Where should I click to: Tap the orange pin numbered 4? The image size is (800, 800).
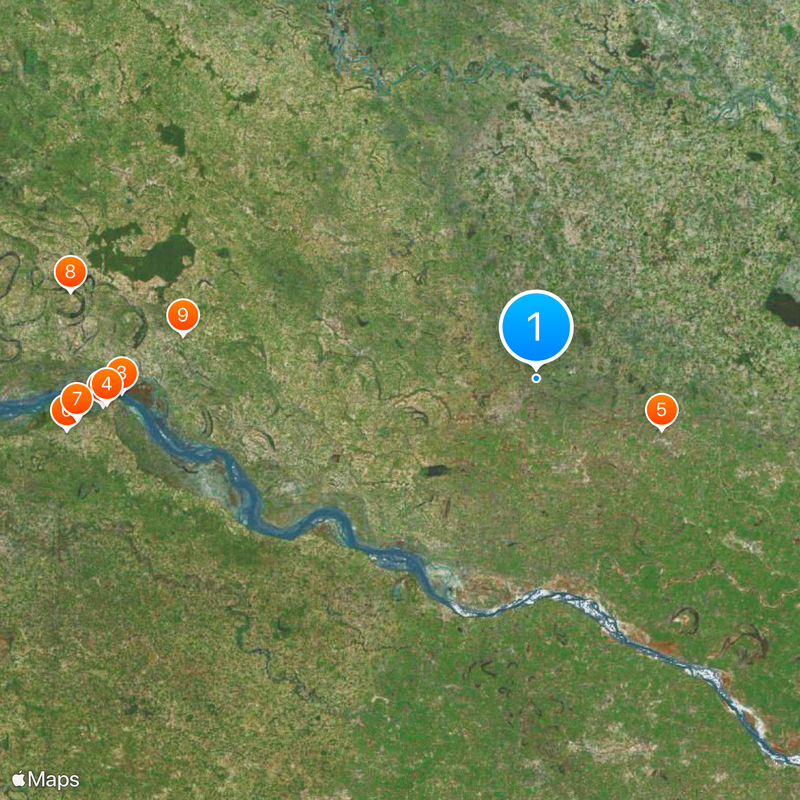(x=107, y=386)
